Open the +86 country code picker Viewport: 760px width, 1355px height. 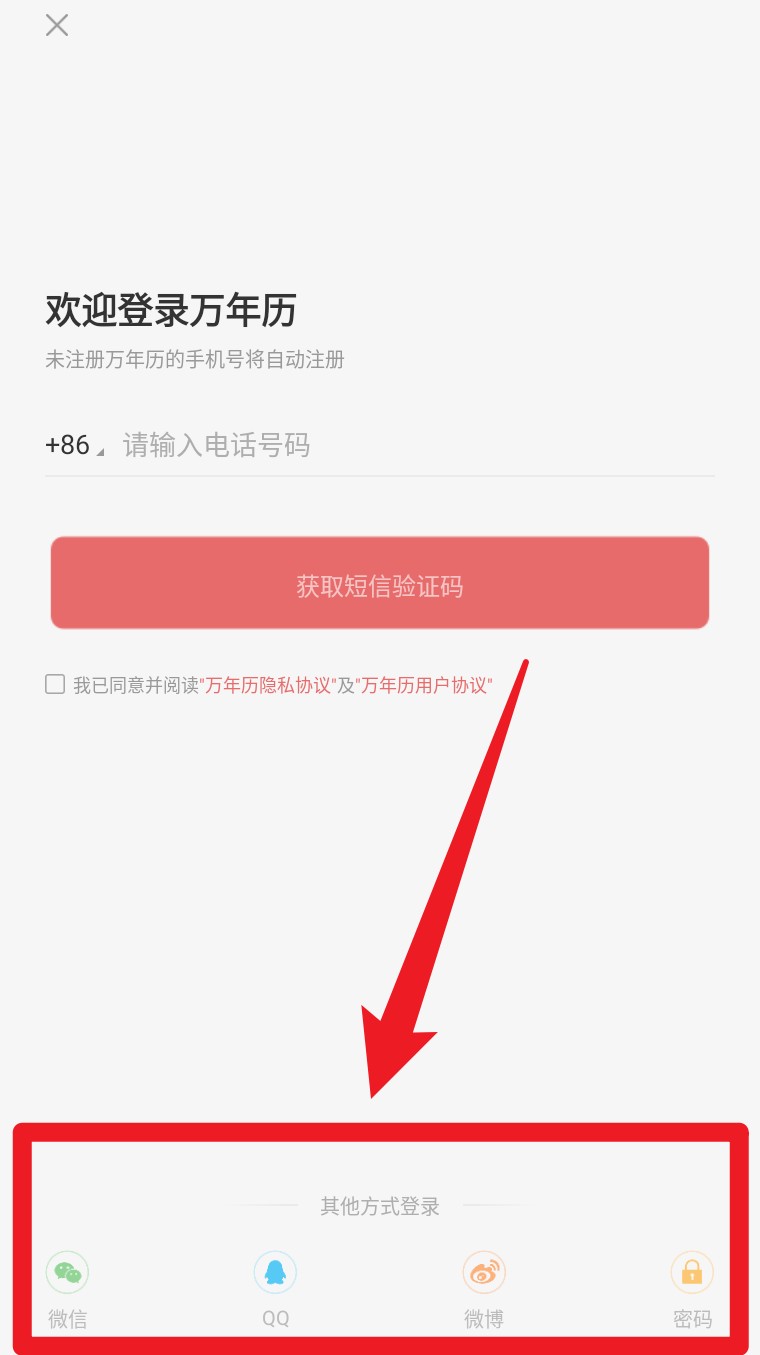point(74,445)
